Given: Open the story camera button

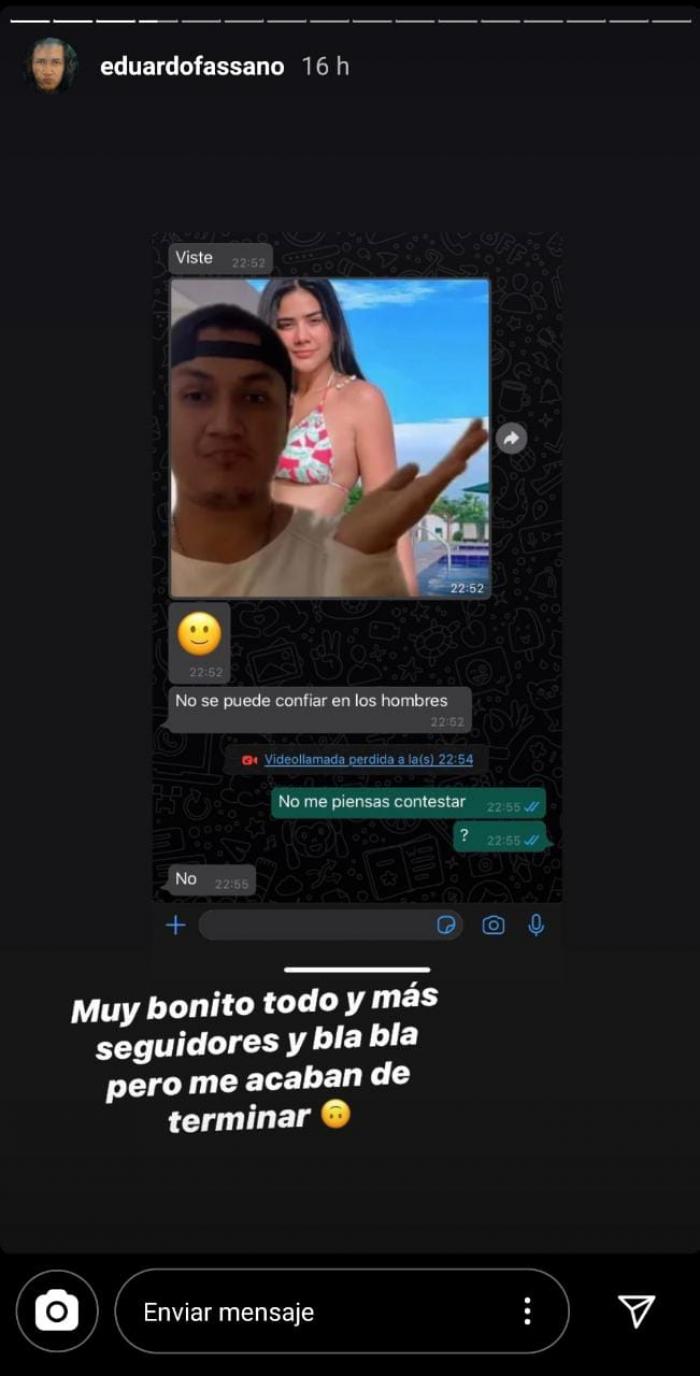Looking at the screenshot, I should 57,1311.
